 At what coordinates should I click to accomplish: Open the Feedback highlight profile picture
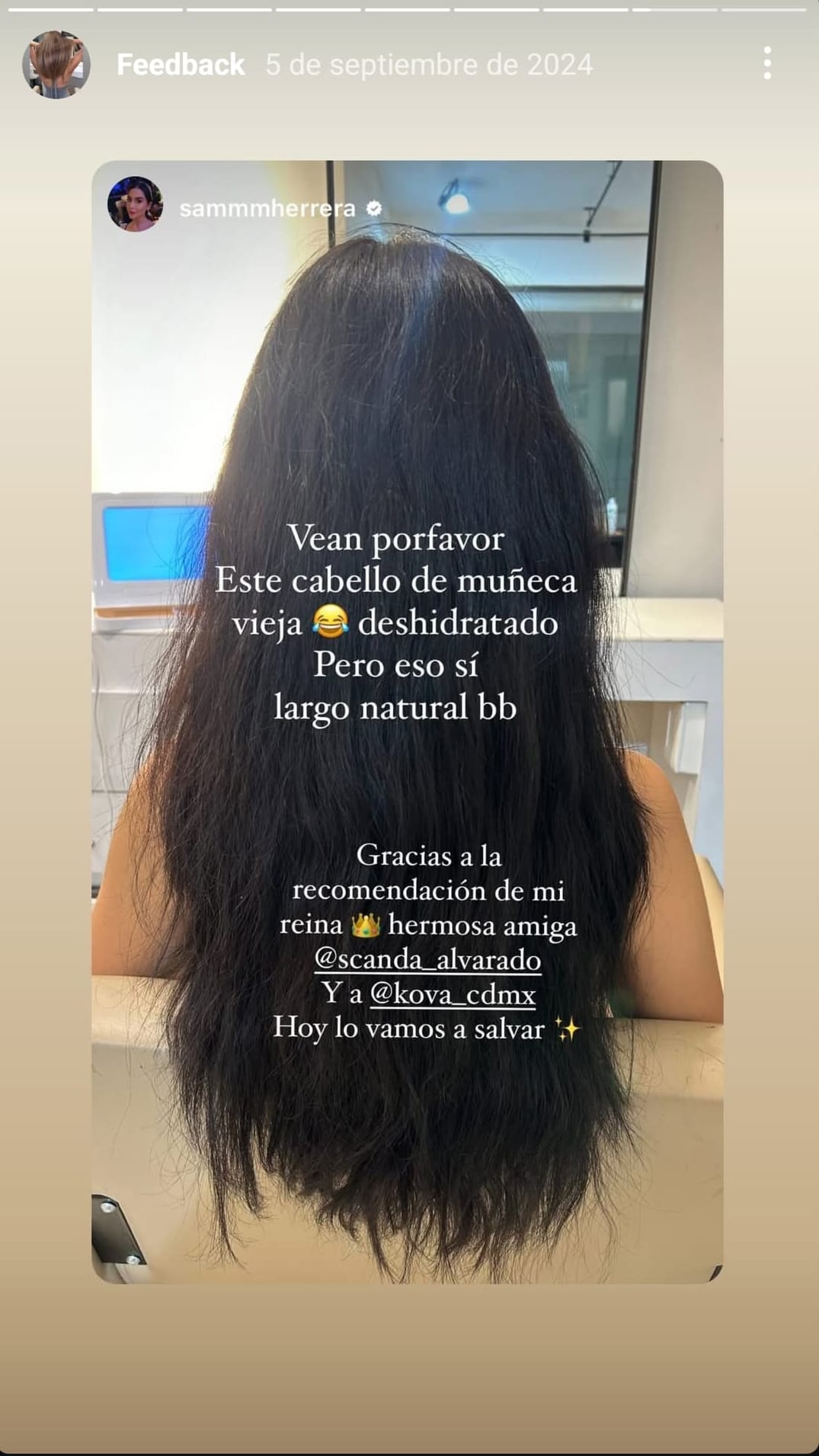56,65
